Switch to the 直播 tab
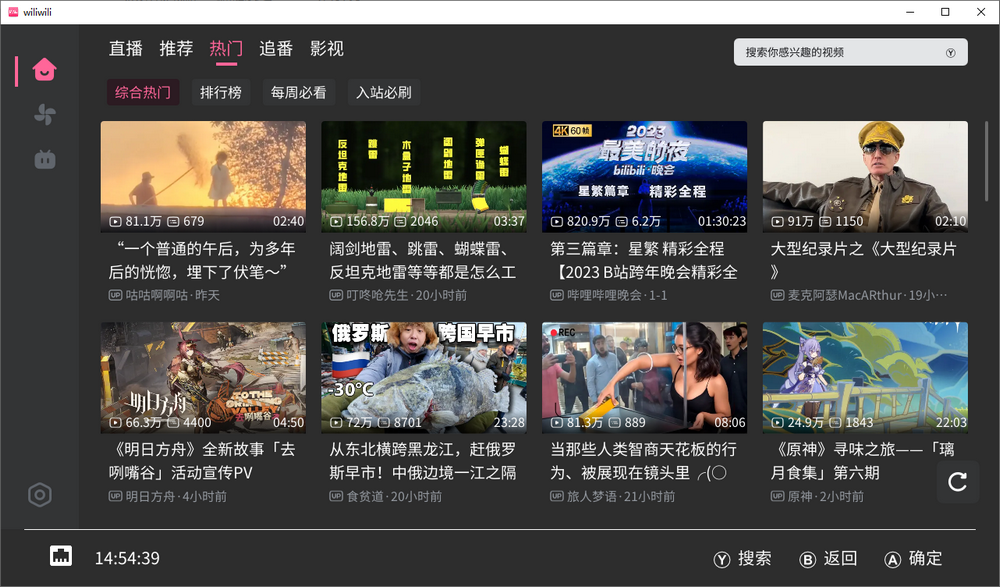1000x587 pixels. point(126,48)
